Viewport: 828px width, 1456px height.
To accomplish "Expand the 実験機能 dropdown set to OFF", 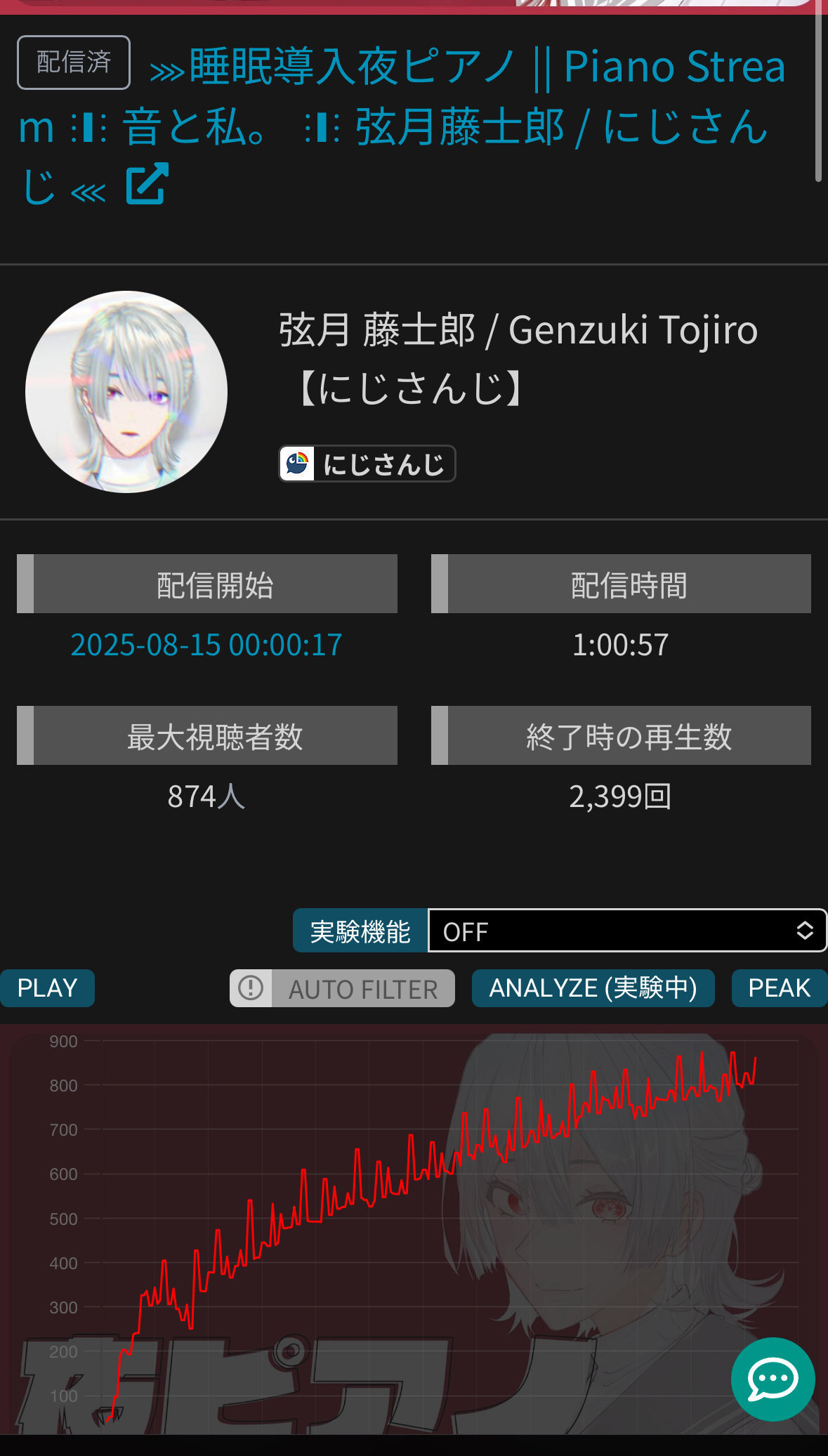I will [x=626, y=931].
